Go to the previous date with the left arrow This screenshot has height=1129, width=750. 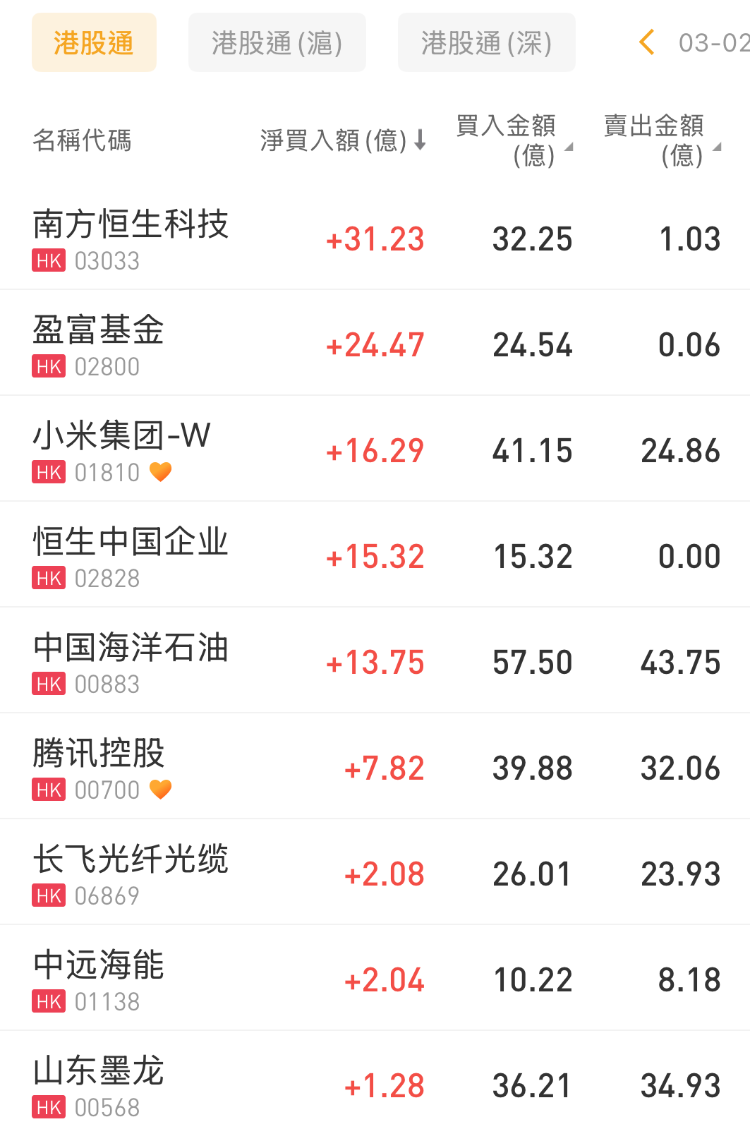647,42
